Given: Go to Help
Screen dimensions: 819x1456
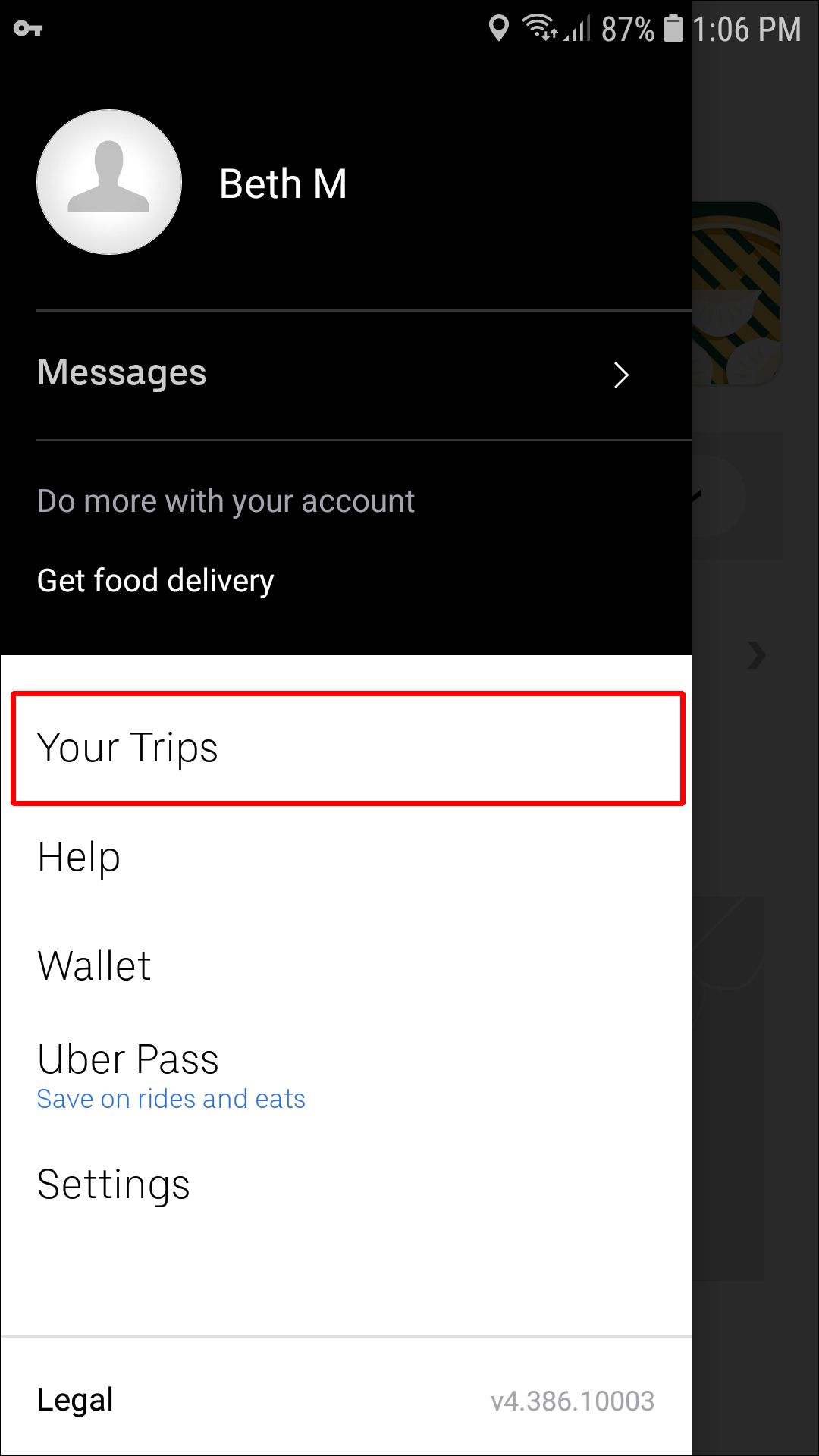Looking at the screenshot, I should point(79,858).
